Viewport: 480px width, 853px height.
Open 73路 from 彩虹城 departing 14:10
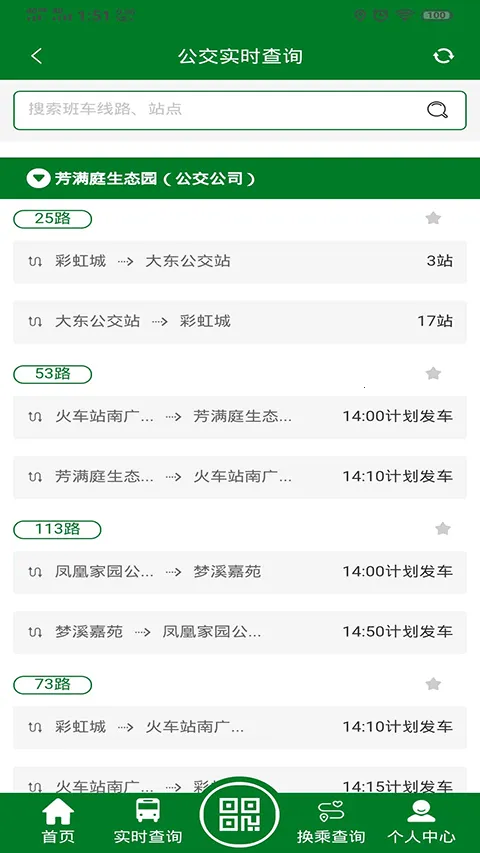[239, 727]
